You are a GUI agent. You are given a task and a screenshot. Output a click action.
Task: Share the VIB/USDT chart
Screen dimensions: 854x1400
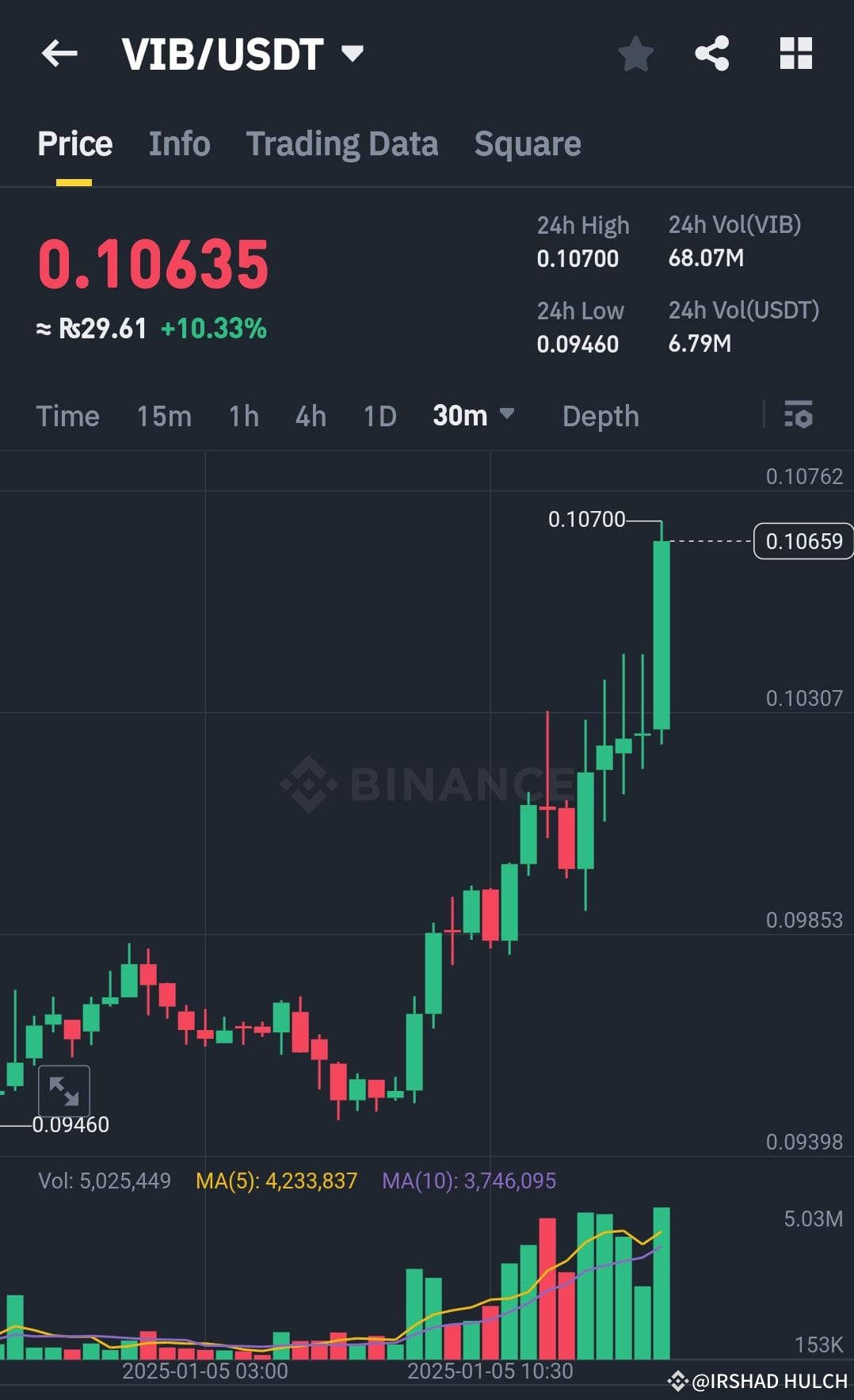(x=712, y=52)
